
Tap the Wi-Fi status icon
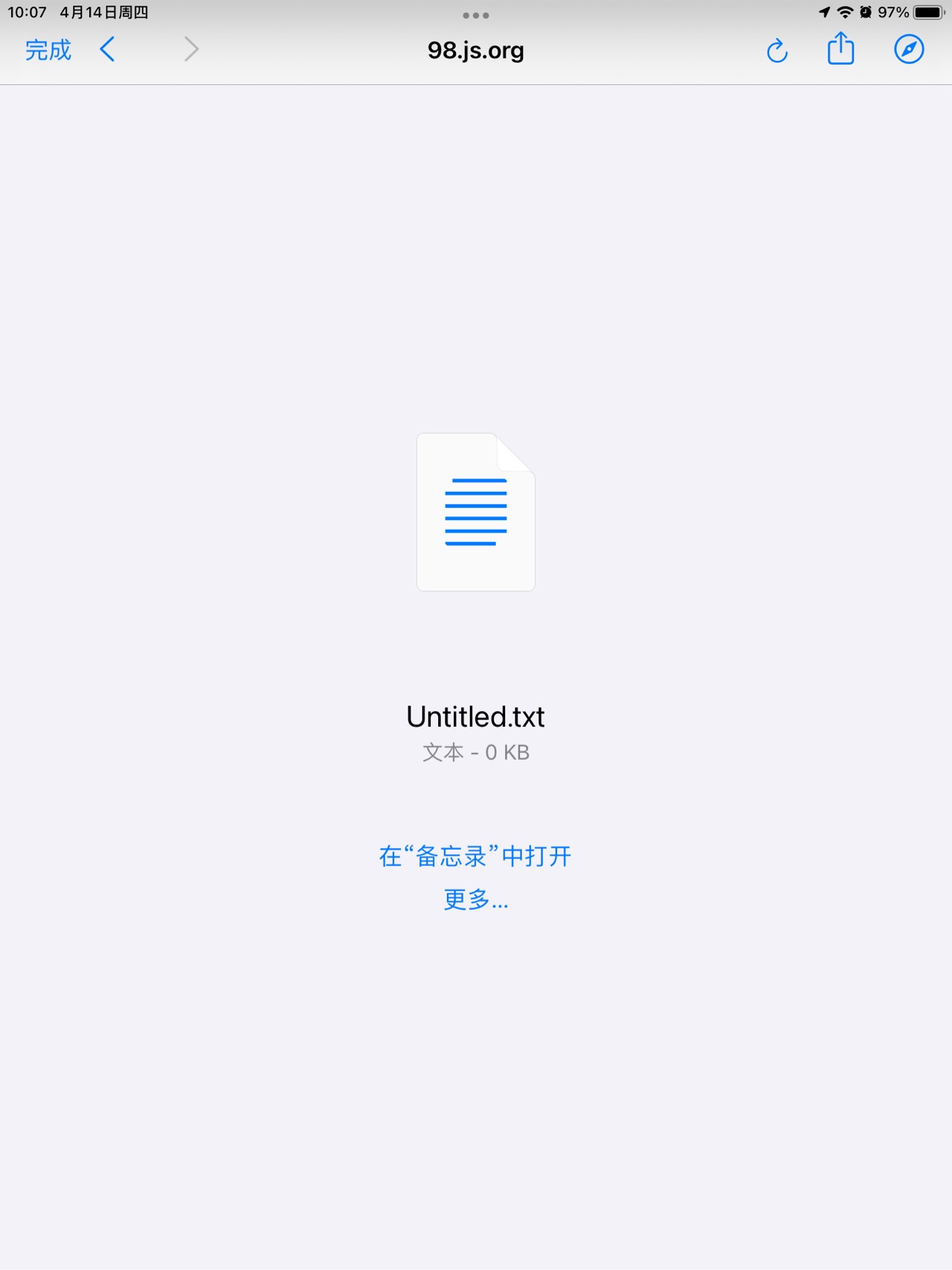click(x=843, y=11)
